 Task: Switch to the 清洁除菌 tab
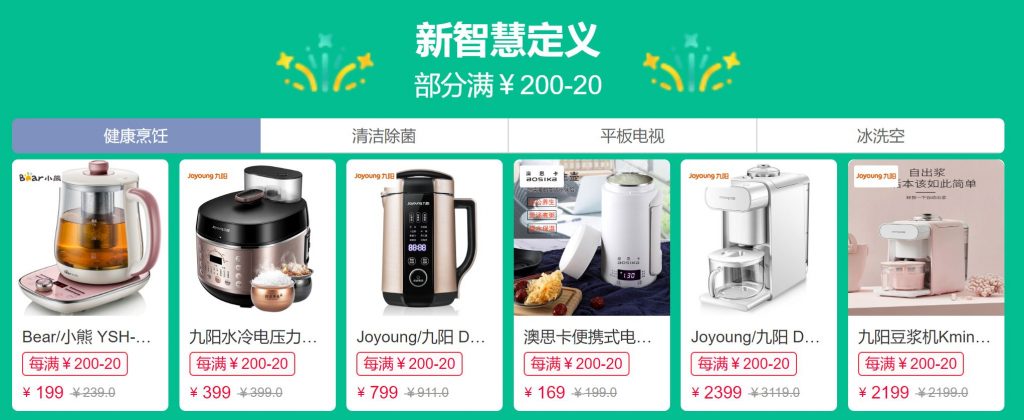click(384, 136)
